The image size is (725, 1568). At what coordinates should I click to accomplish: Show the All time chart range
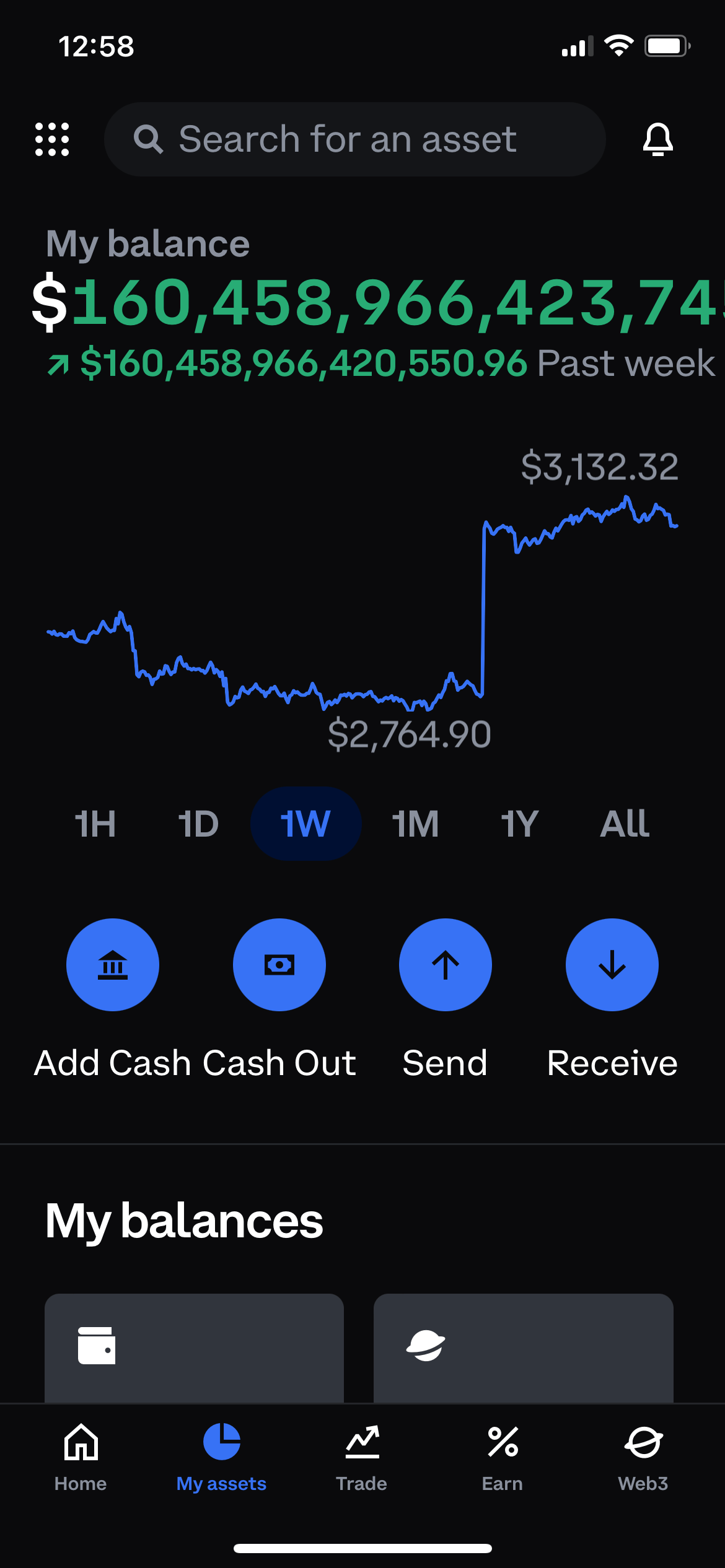pos(624,824)
